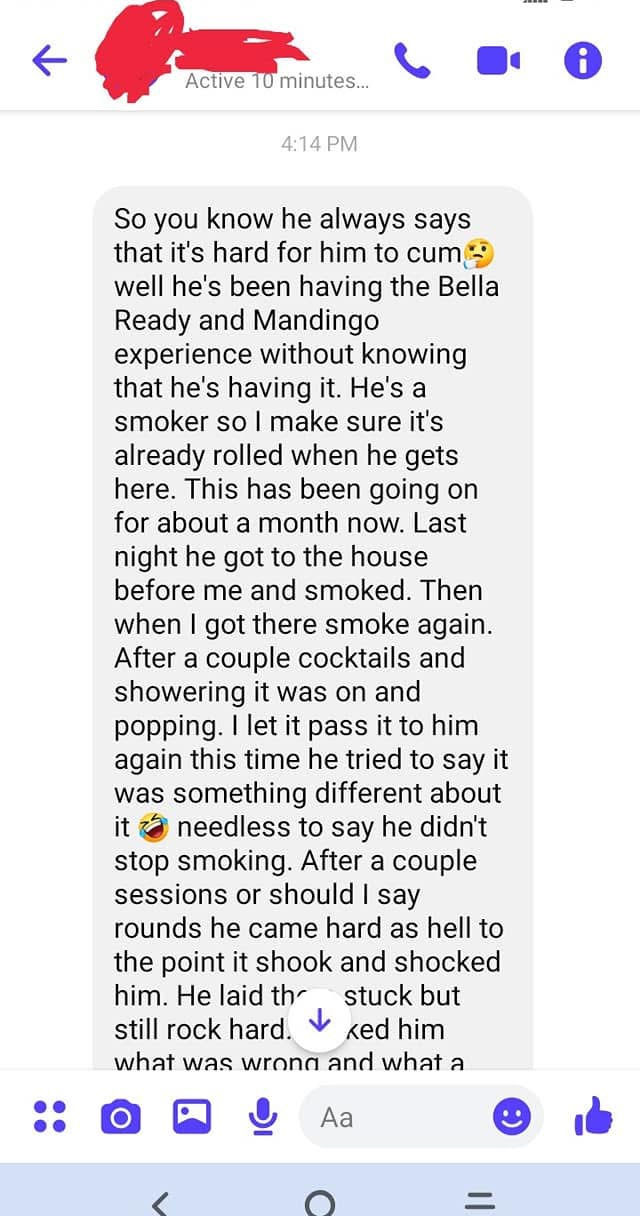Tap the system home button
Screen dimensions: 640x1216
[320, 1201]
